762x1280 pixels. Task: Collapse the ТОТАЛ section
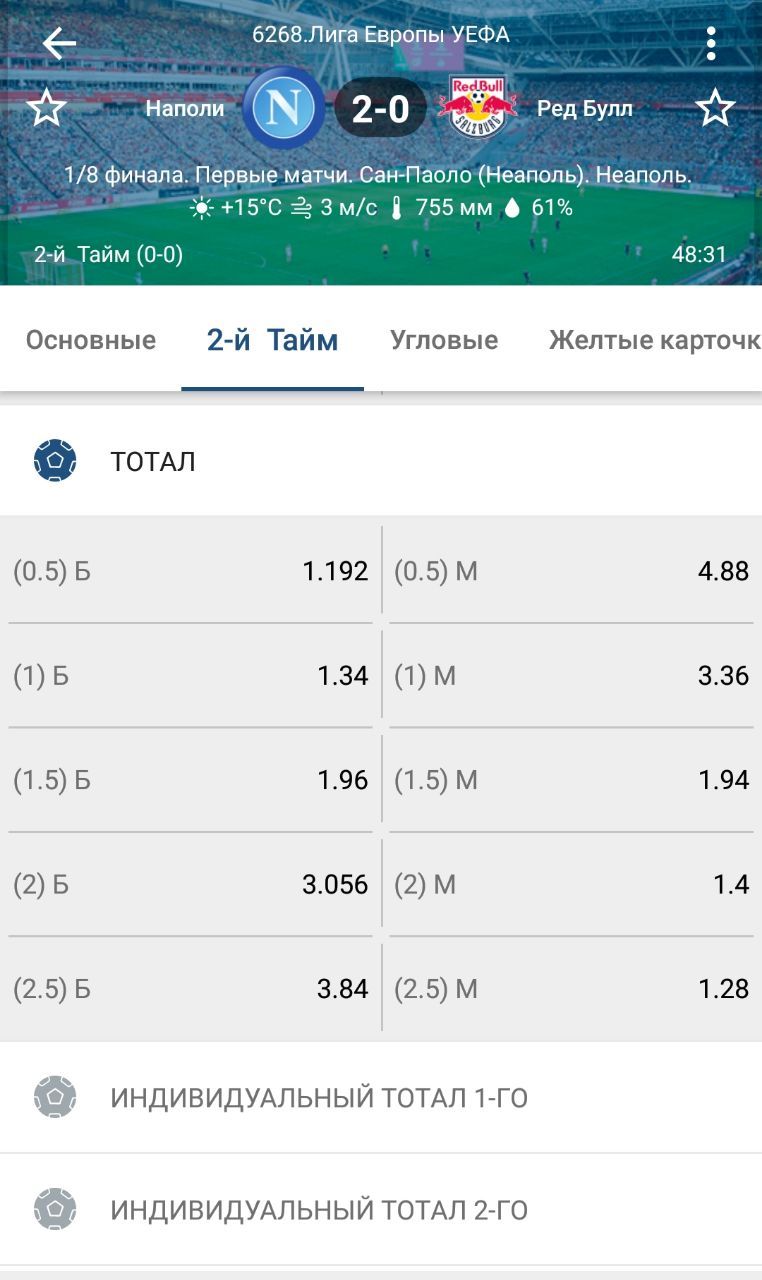tap(381, 461)
